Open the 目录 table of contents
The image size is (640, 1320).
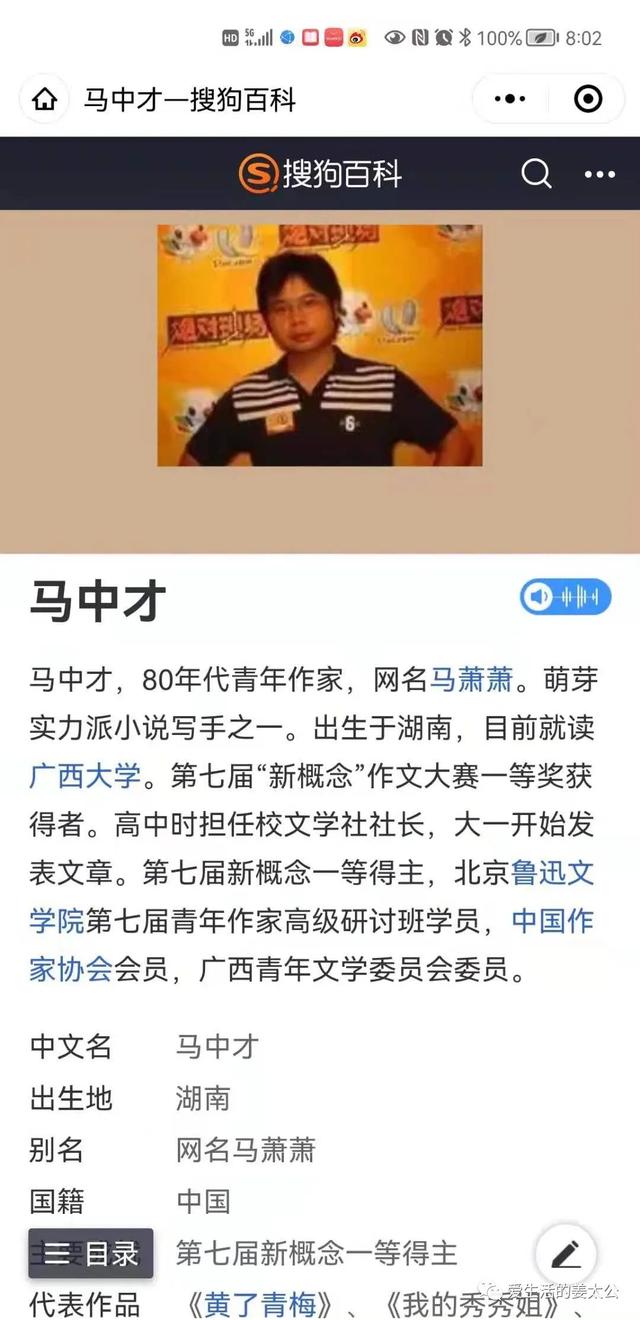(x=91, y=1253)
